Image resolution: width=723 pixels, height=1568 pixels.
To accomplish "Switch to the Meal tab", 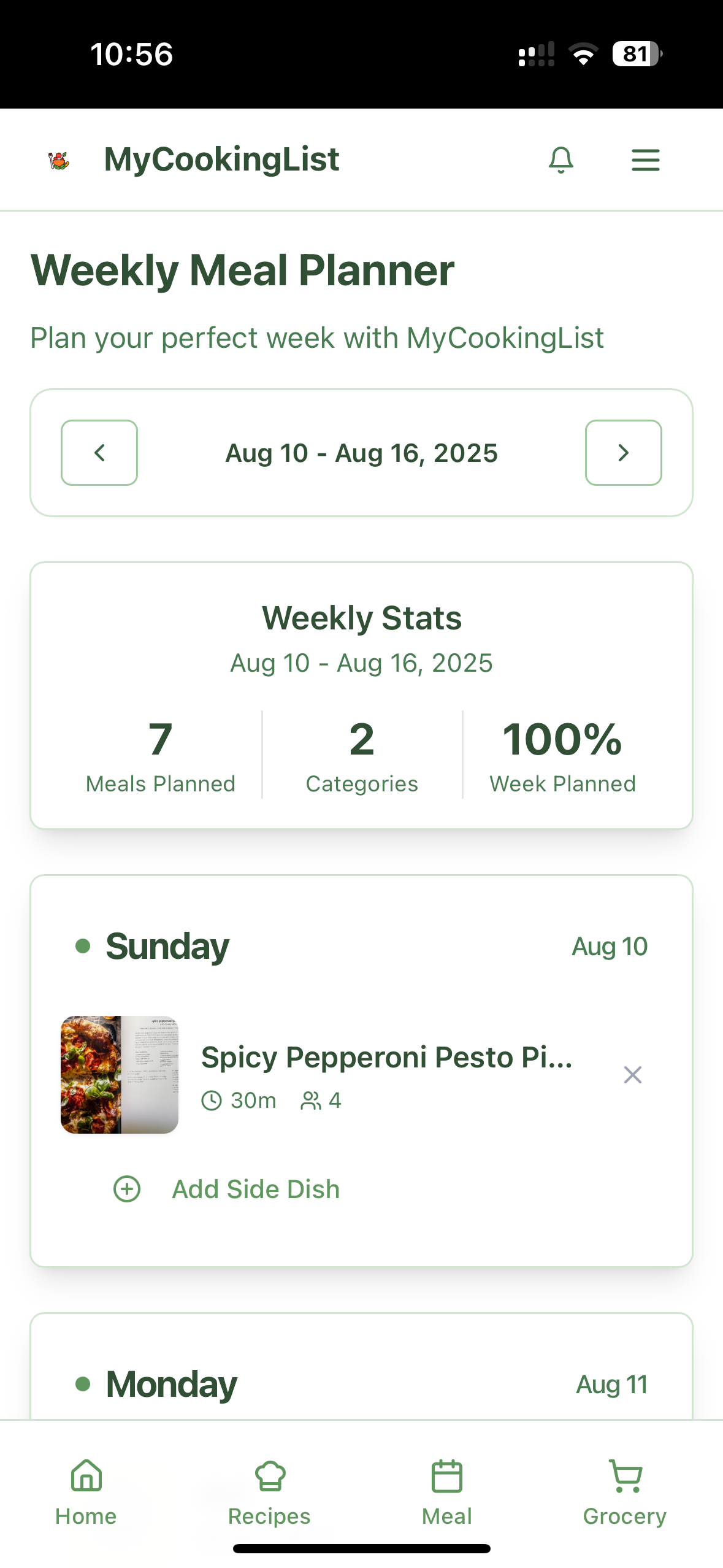I will click(446, 1497).
